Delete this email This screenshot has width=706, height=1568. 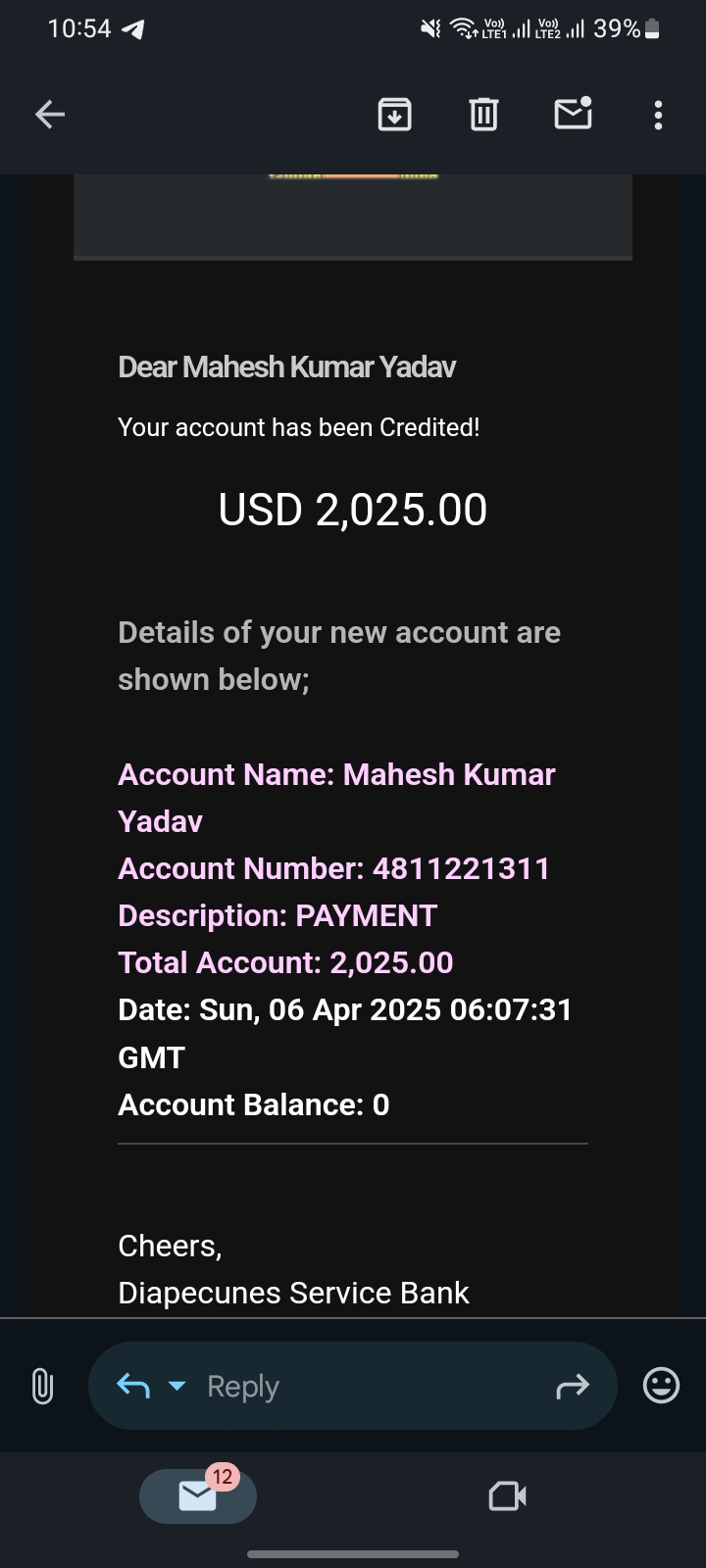(483, 115)
